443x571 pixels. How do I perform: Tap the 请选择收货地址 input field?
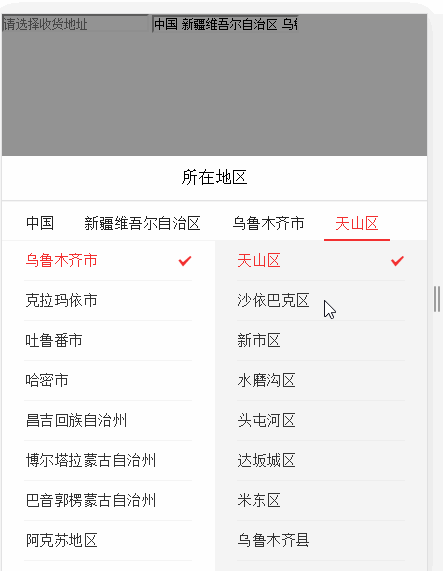[75, 24]
